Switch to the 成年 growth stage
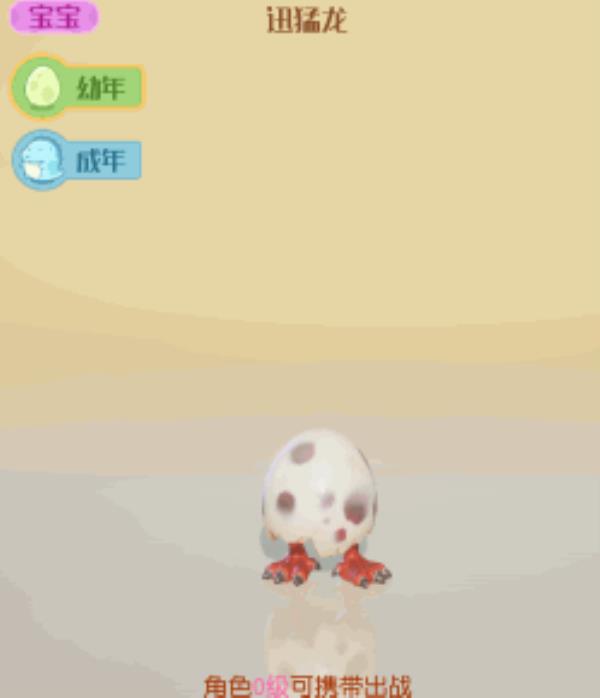 (x=80, y=160)
